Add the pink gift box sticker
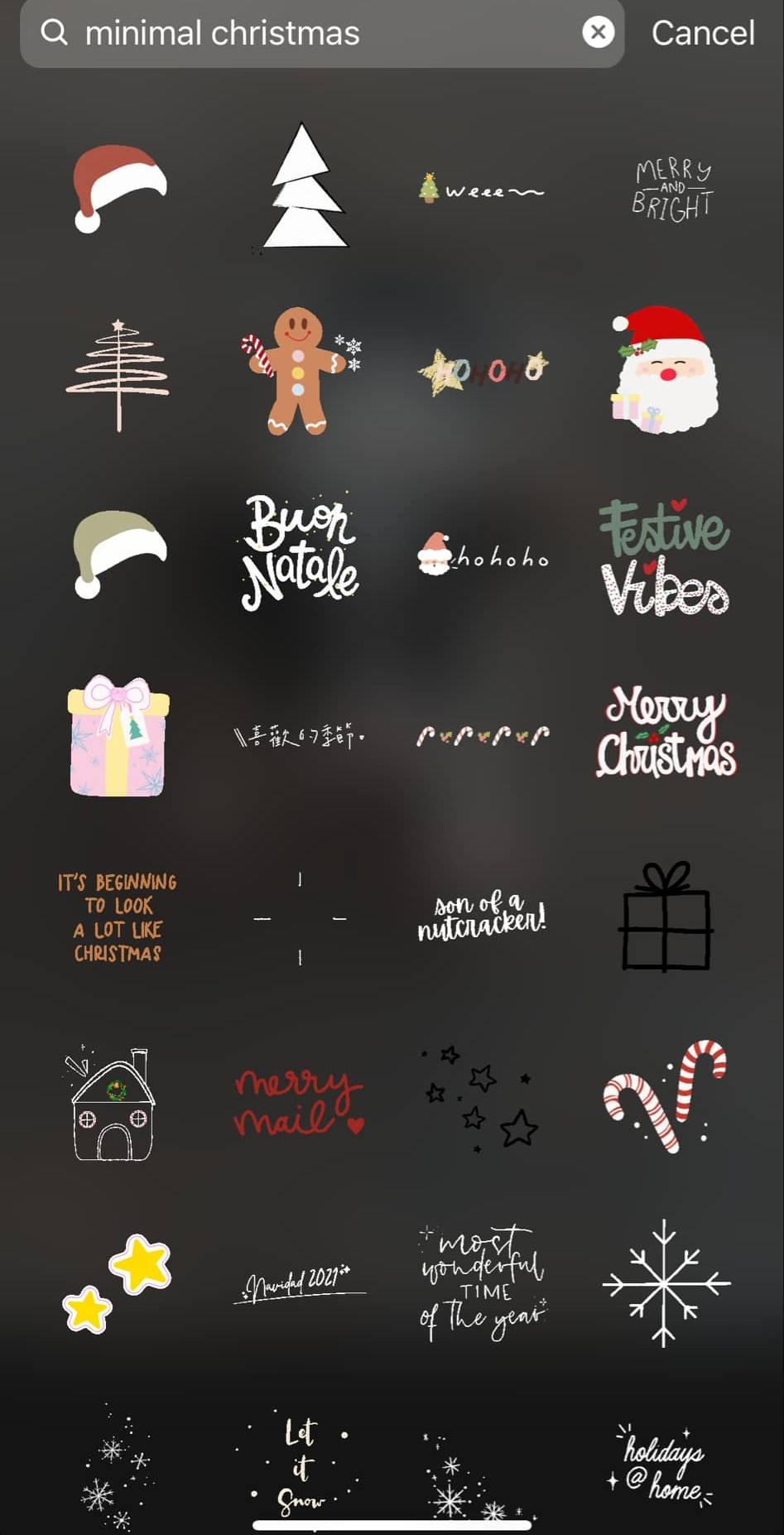 118,736
